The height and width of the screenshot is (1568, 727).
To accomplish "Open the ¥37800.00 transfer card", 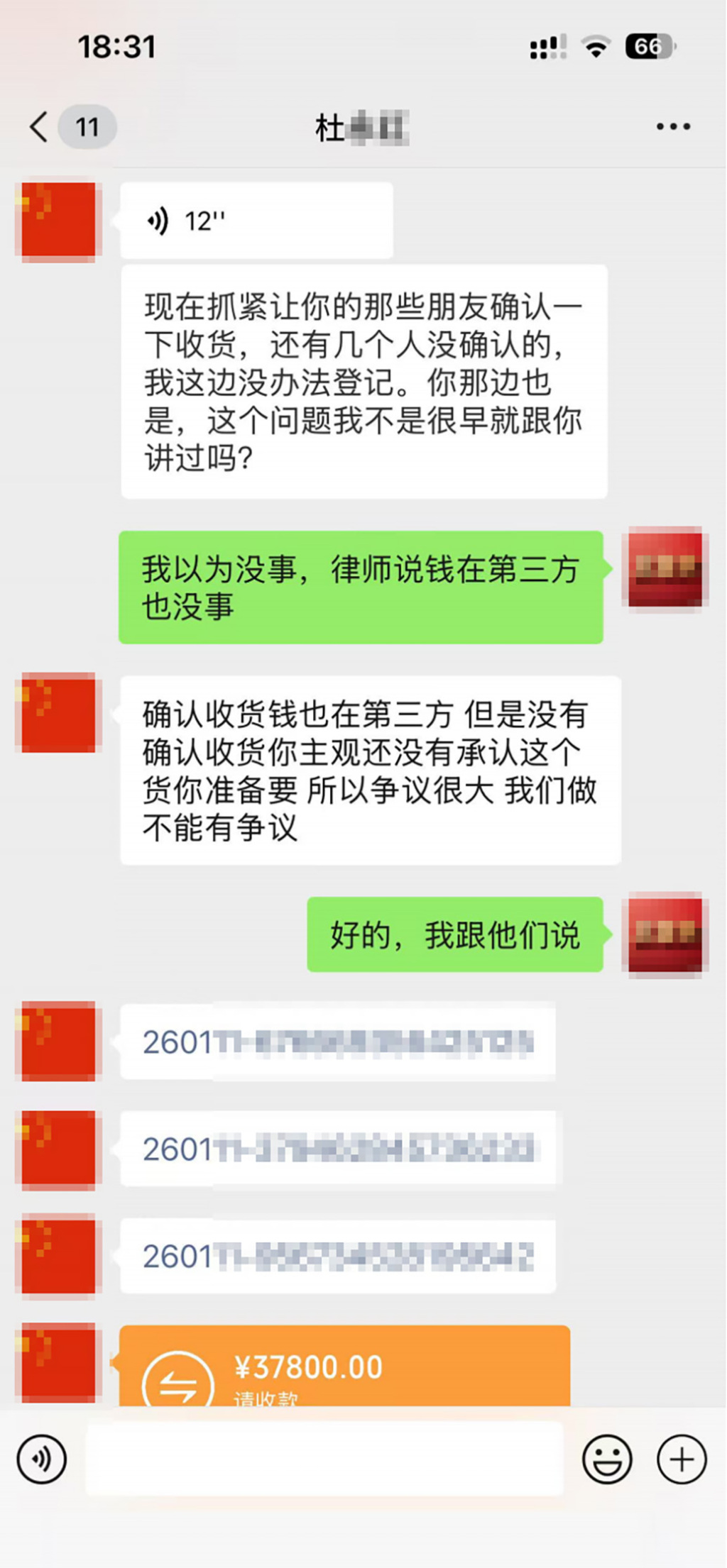I will pos(344,1366).
